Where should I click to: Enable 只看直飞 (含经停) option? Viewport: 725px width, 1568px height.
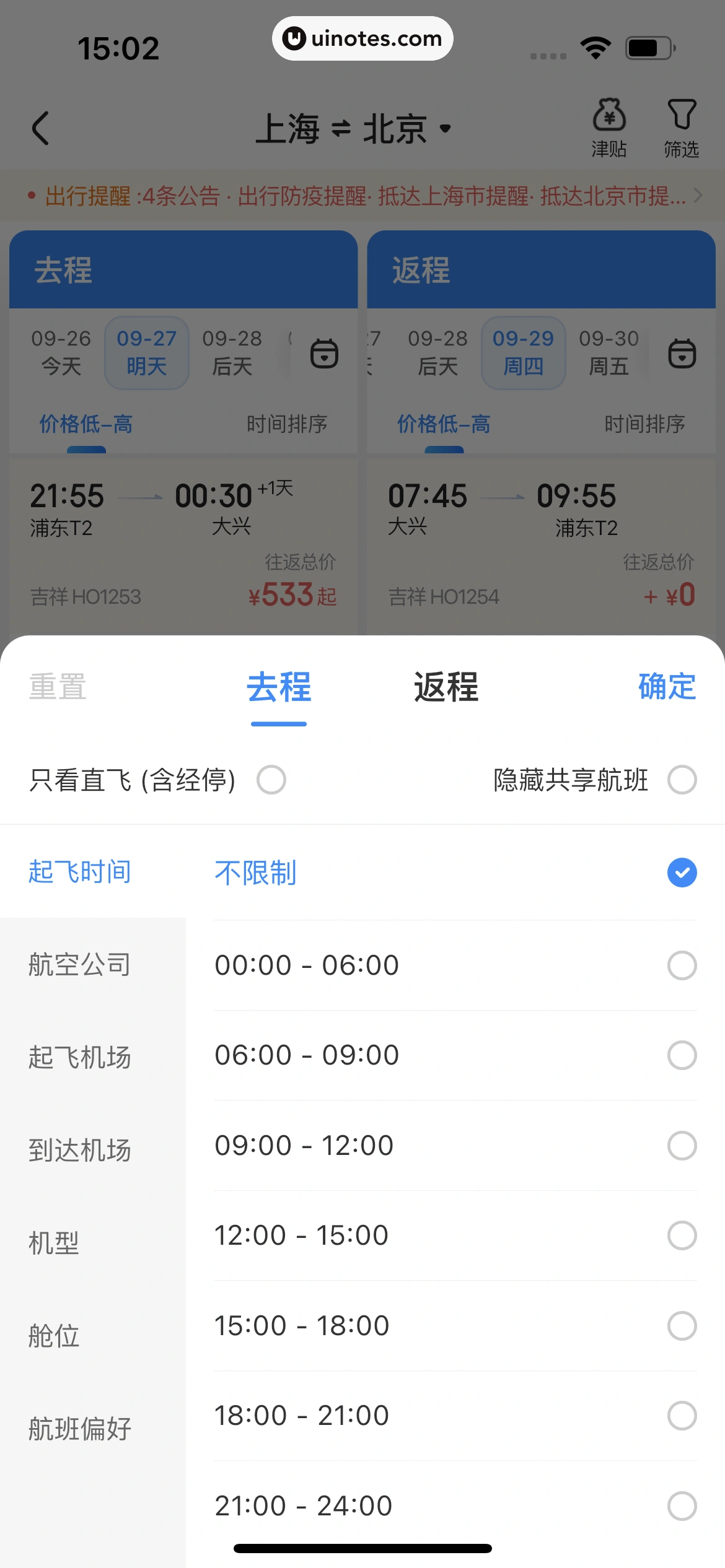click(271, 780)
